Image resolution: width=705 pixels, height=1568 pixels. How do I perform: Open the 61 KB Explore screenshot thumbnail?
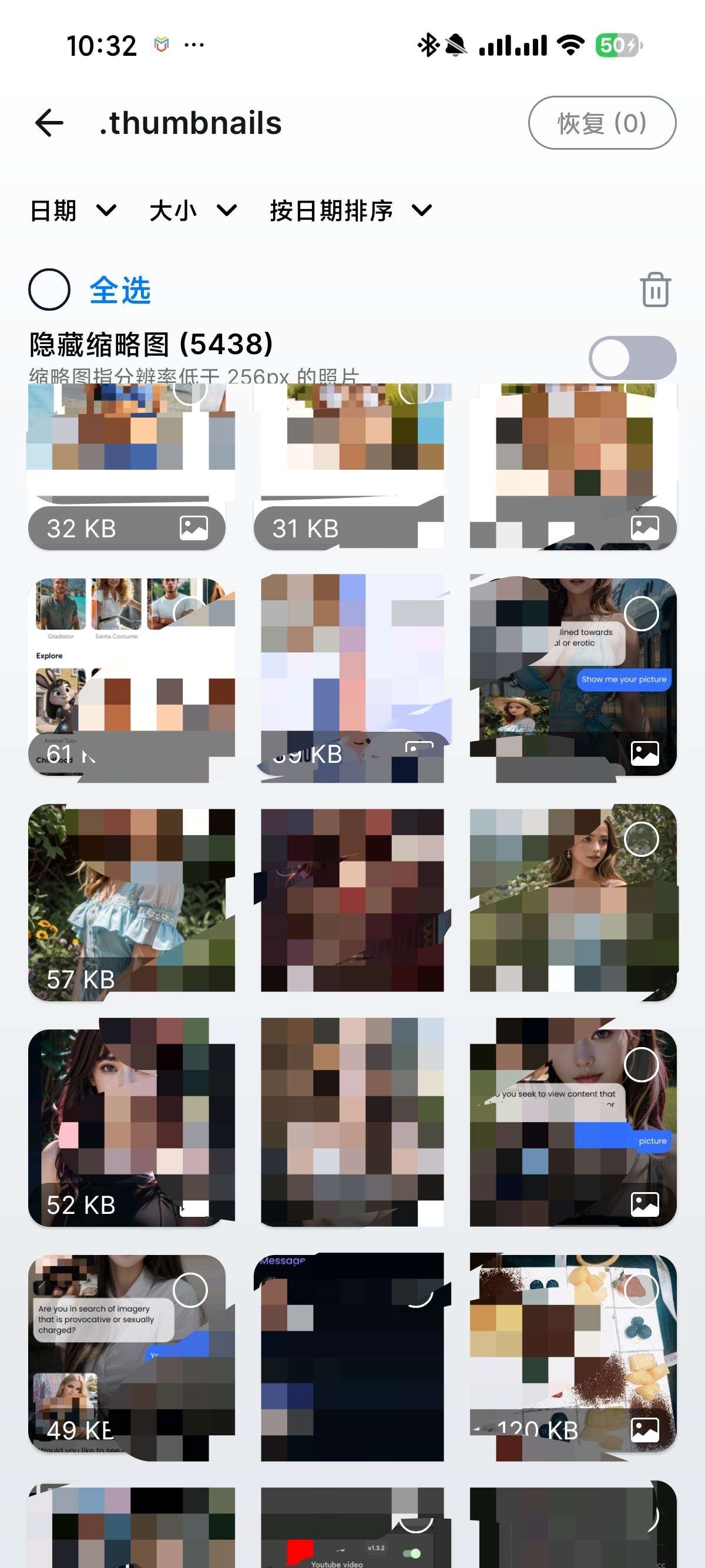pyautogui.click(x=127, y=677)
